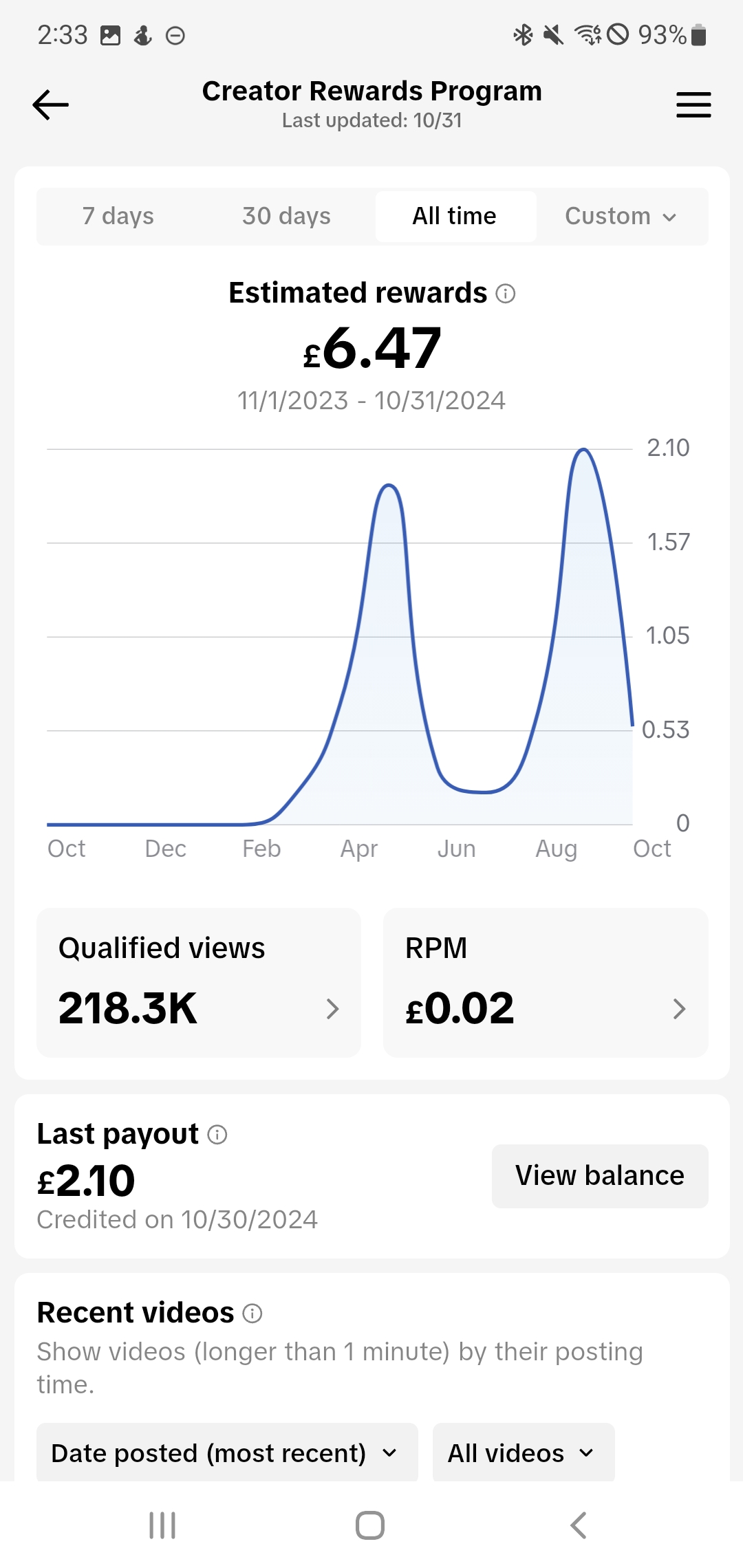Show info about Estimated rewards
The image size is (743, 1568).
coord(506,294)
